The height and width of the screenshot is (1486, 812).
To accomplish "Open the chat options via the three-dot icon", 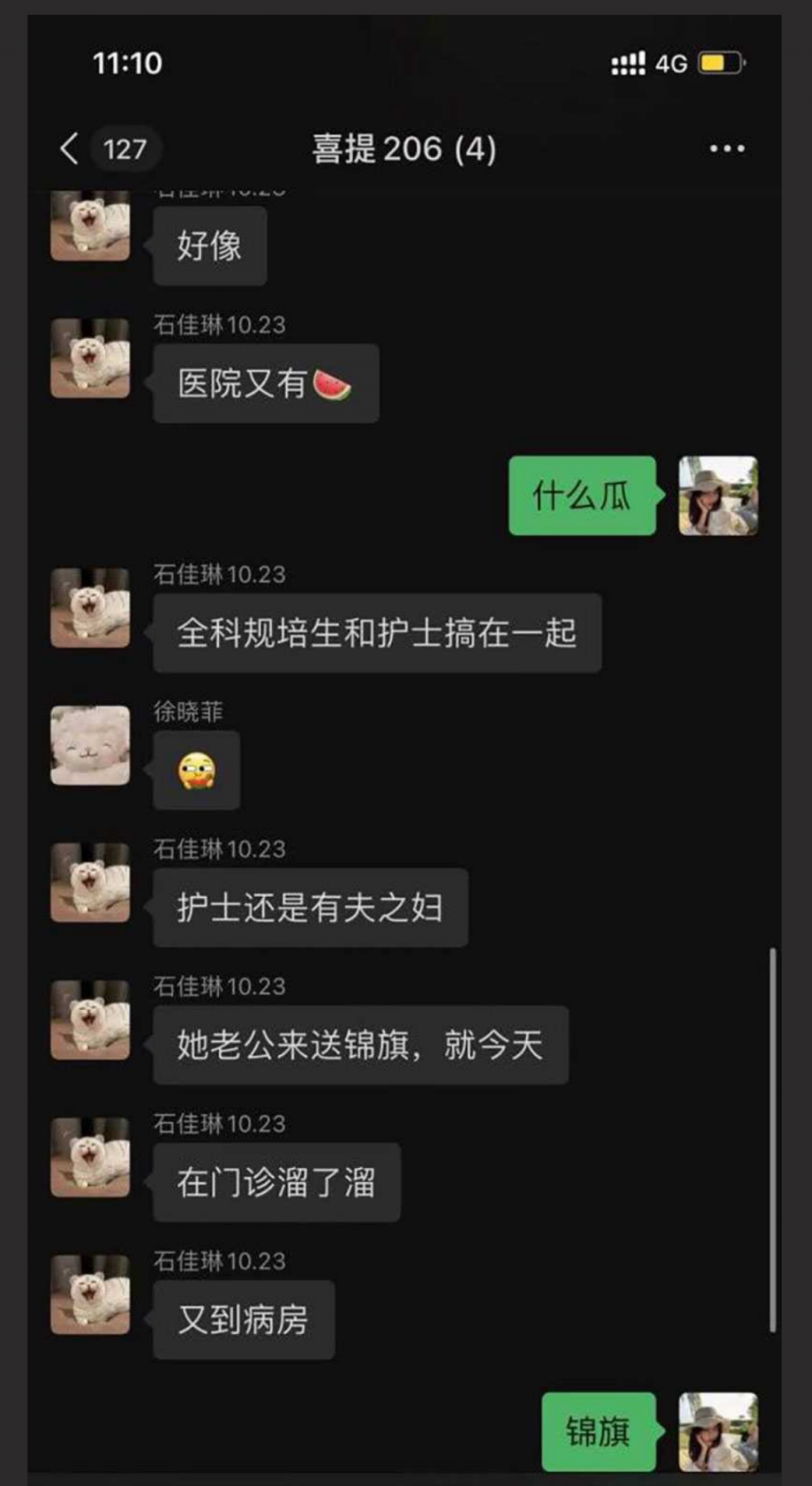I will coord(725,148).
